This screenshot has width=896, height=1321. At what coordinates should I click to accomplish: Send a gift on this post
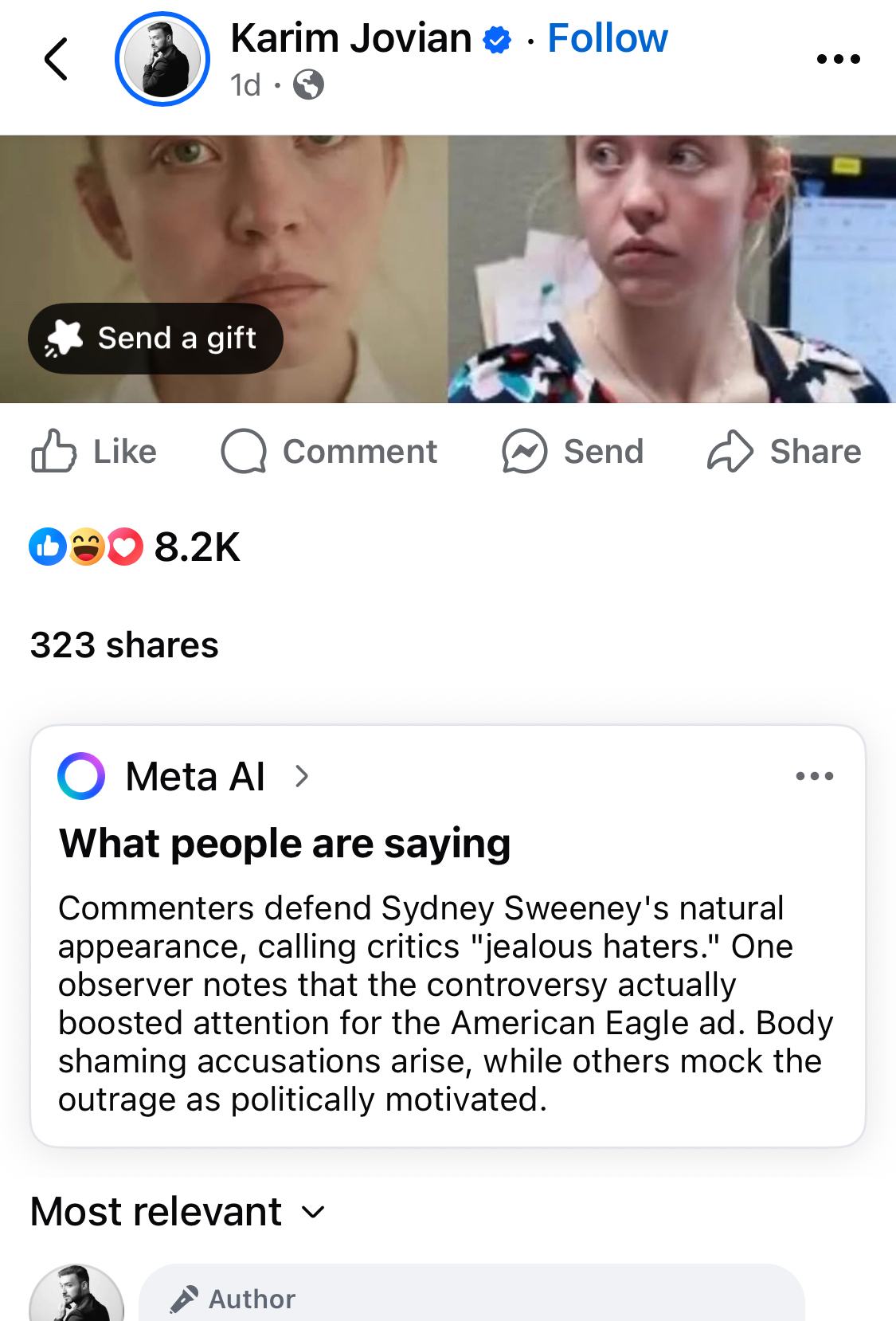coord(155,339)
